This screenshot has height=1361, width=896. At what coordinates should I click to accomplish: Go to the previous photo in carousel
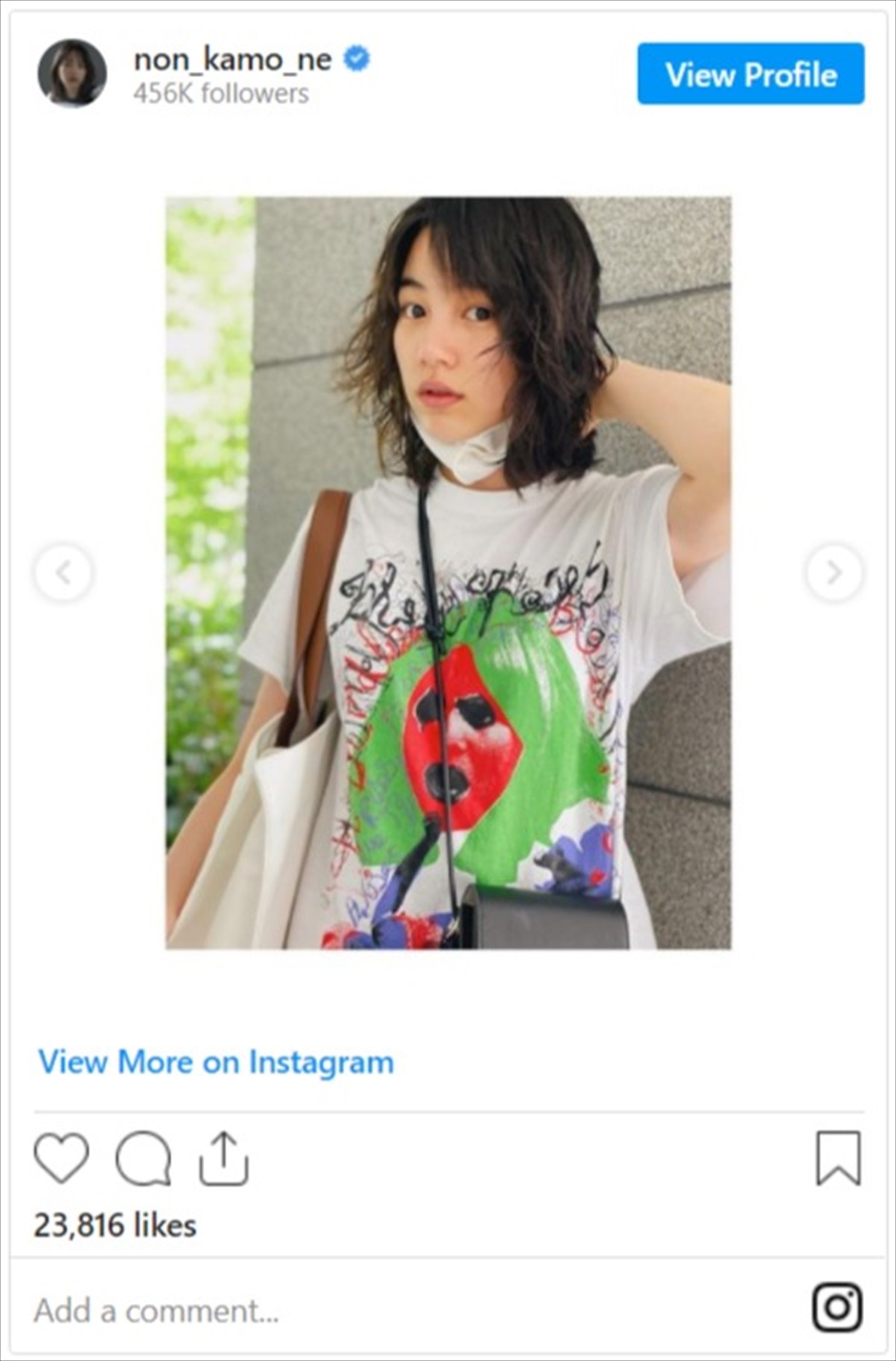click(64, 573)
